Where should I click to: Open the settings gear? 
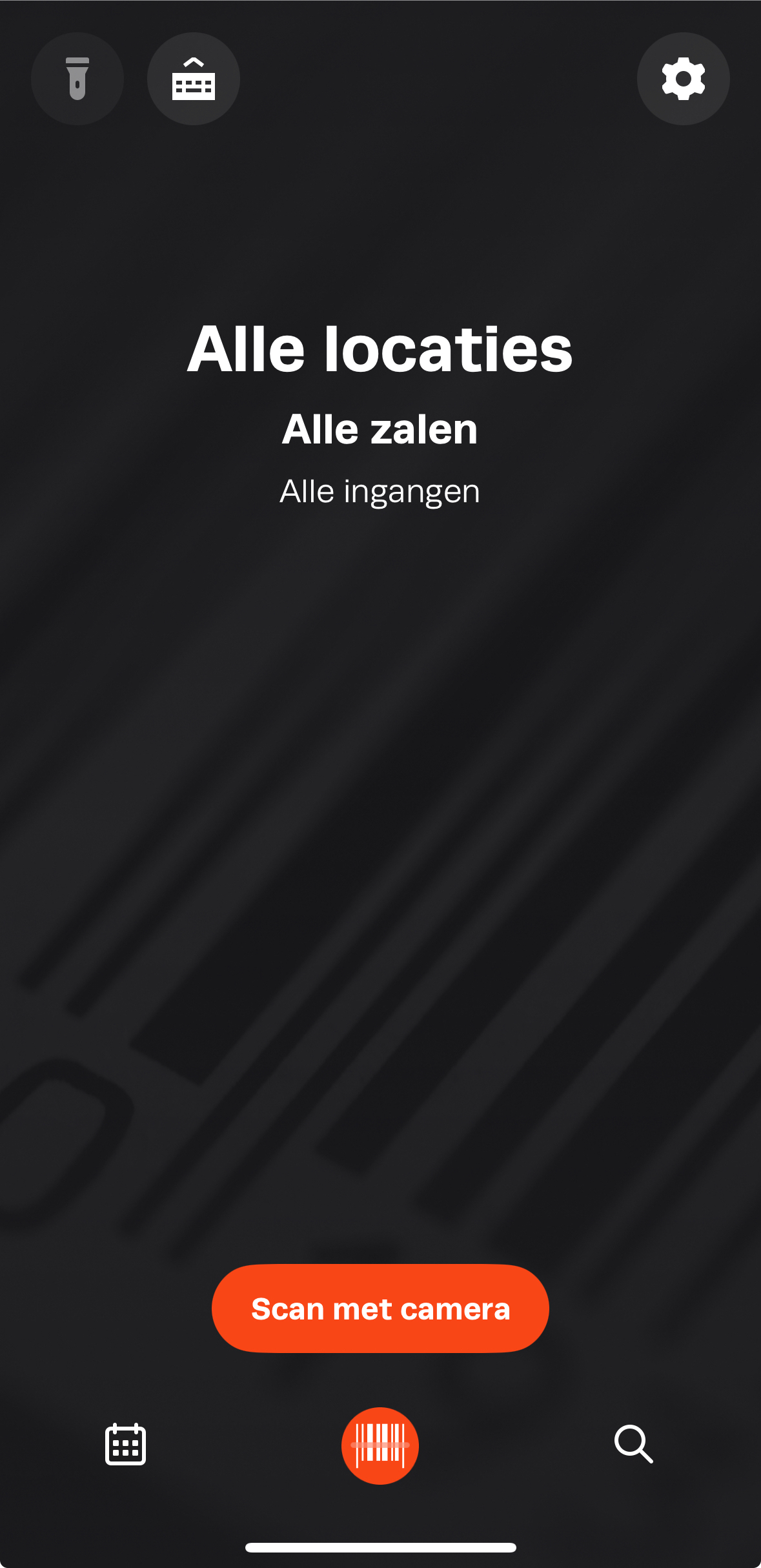coord(683,79)
